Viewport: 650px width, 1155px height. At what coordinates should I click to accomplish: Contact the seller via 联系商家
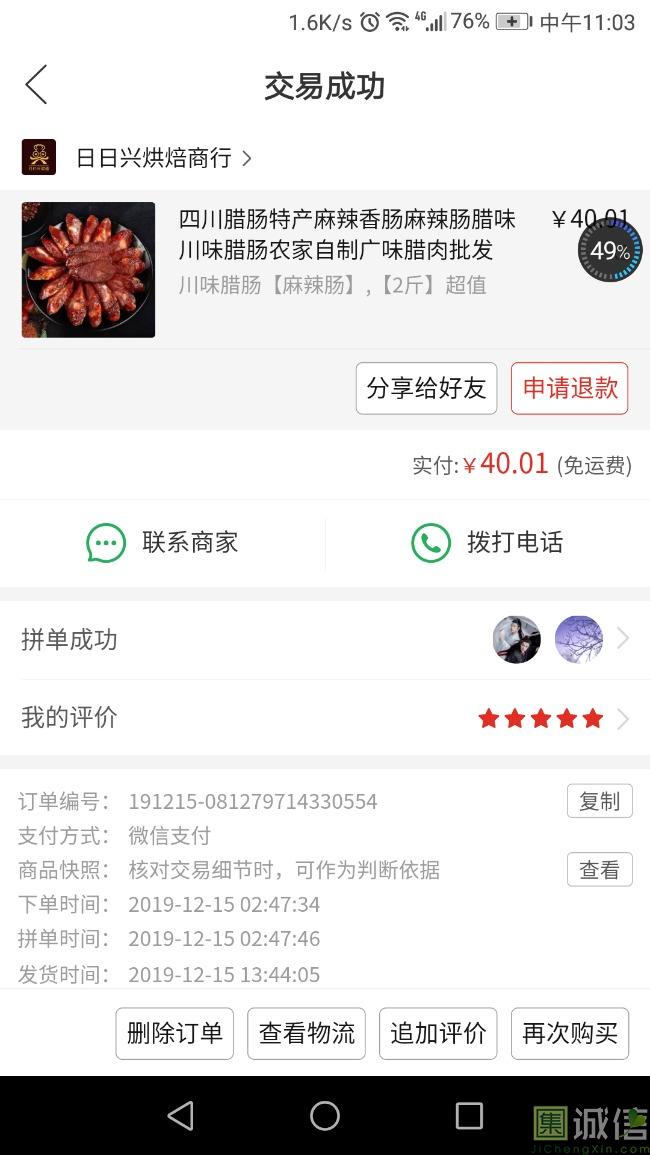[x=163, y=543]
